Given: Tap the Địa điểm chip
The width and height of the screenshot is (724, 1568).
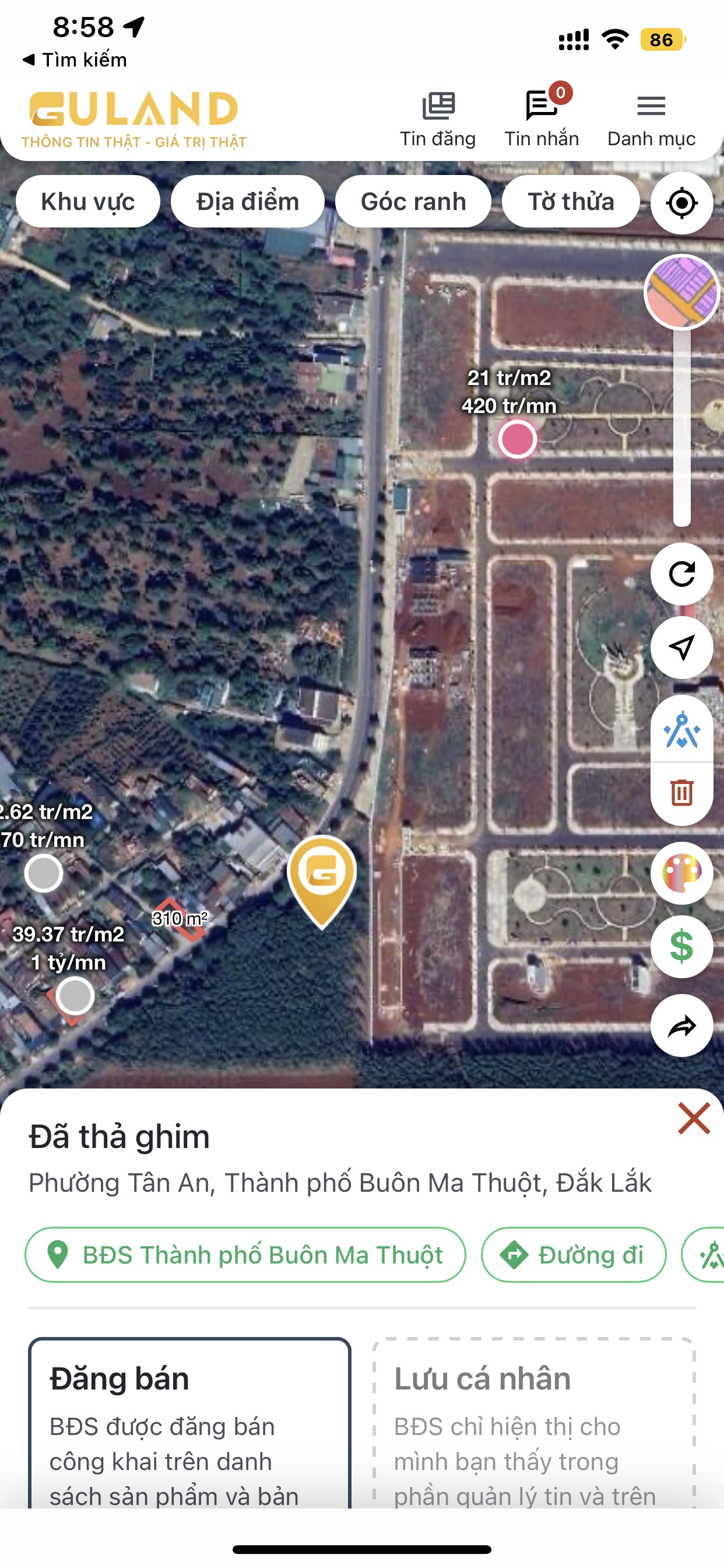Looking at the screenshot, I should pyautogui.click(x=248, y=201).
